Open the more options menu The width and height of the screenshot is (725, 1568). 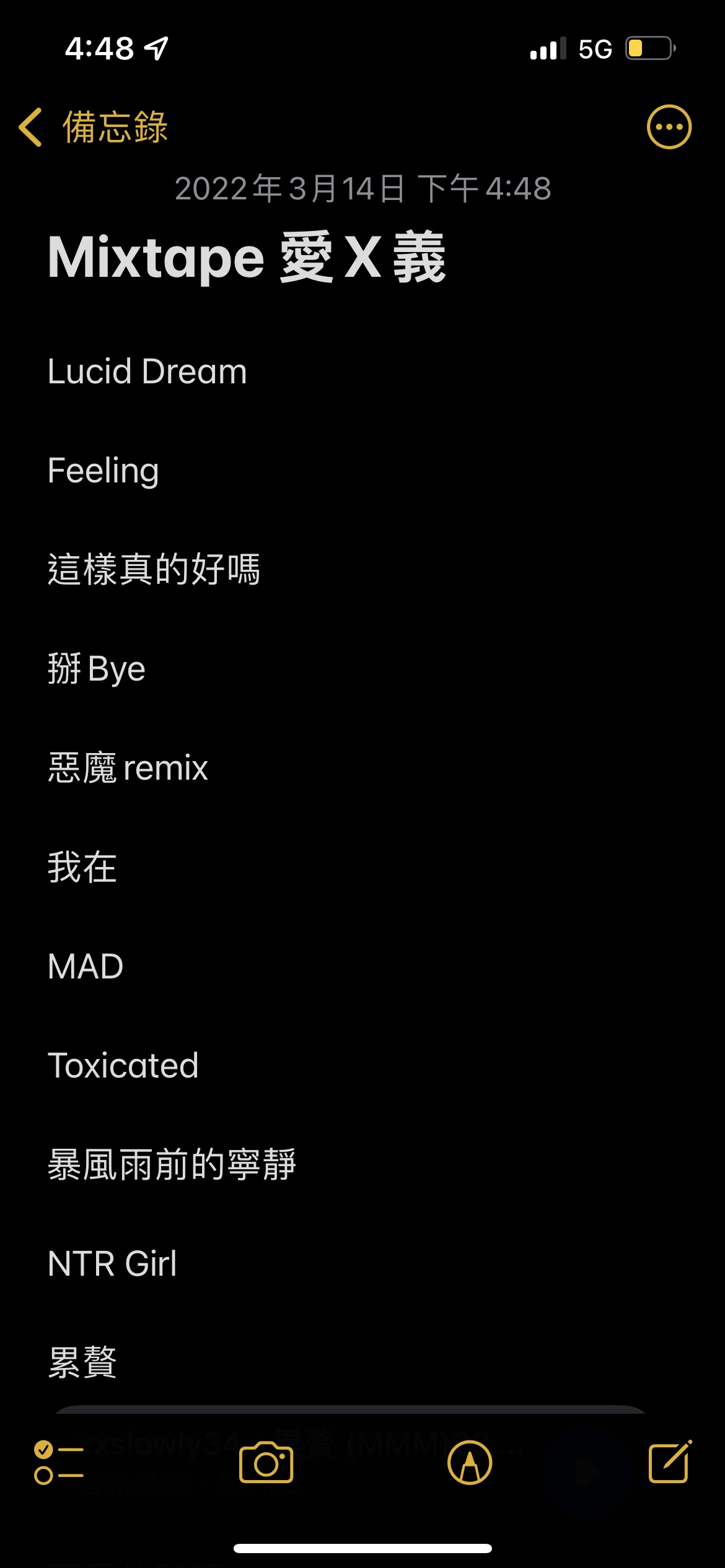coord(669,127)
